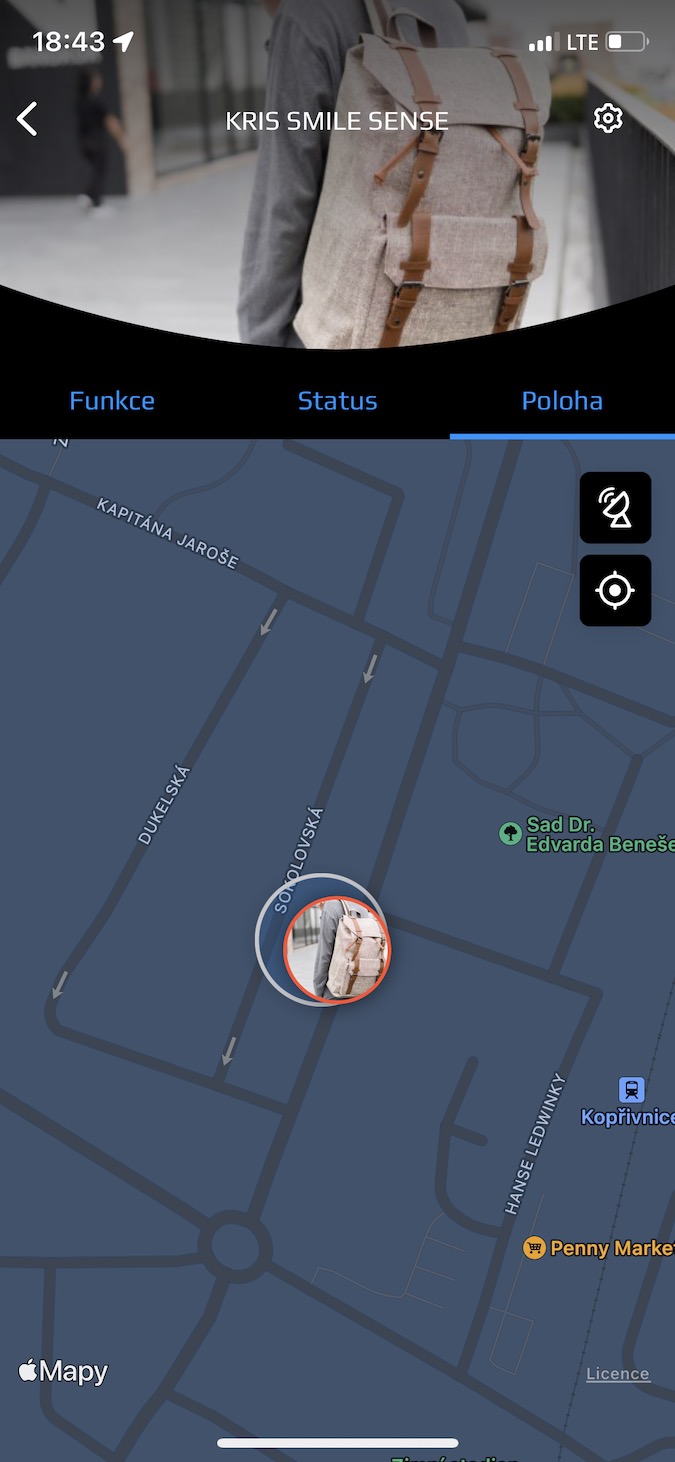Select the Poloha tab
The image size is (675, 1462).
562,401
